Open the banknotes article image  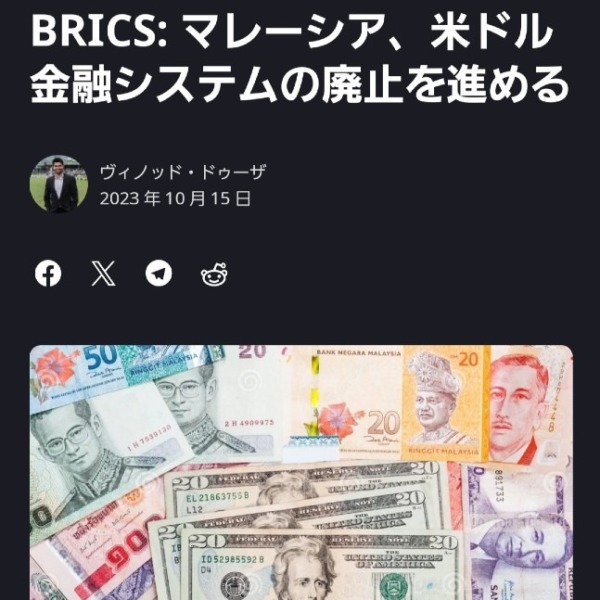click(300, 472)
